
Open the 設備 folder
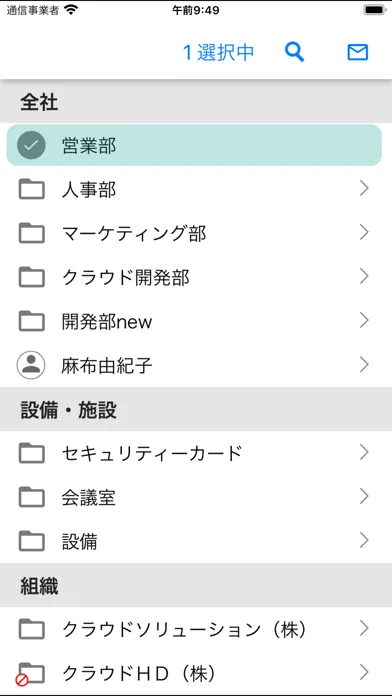click(x=196, y=541)
